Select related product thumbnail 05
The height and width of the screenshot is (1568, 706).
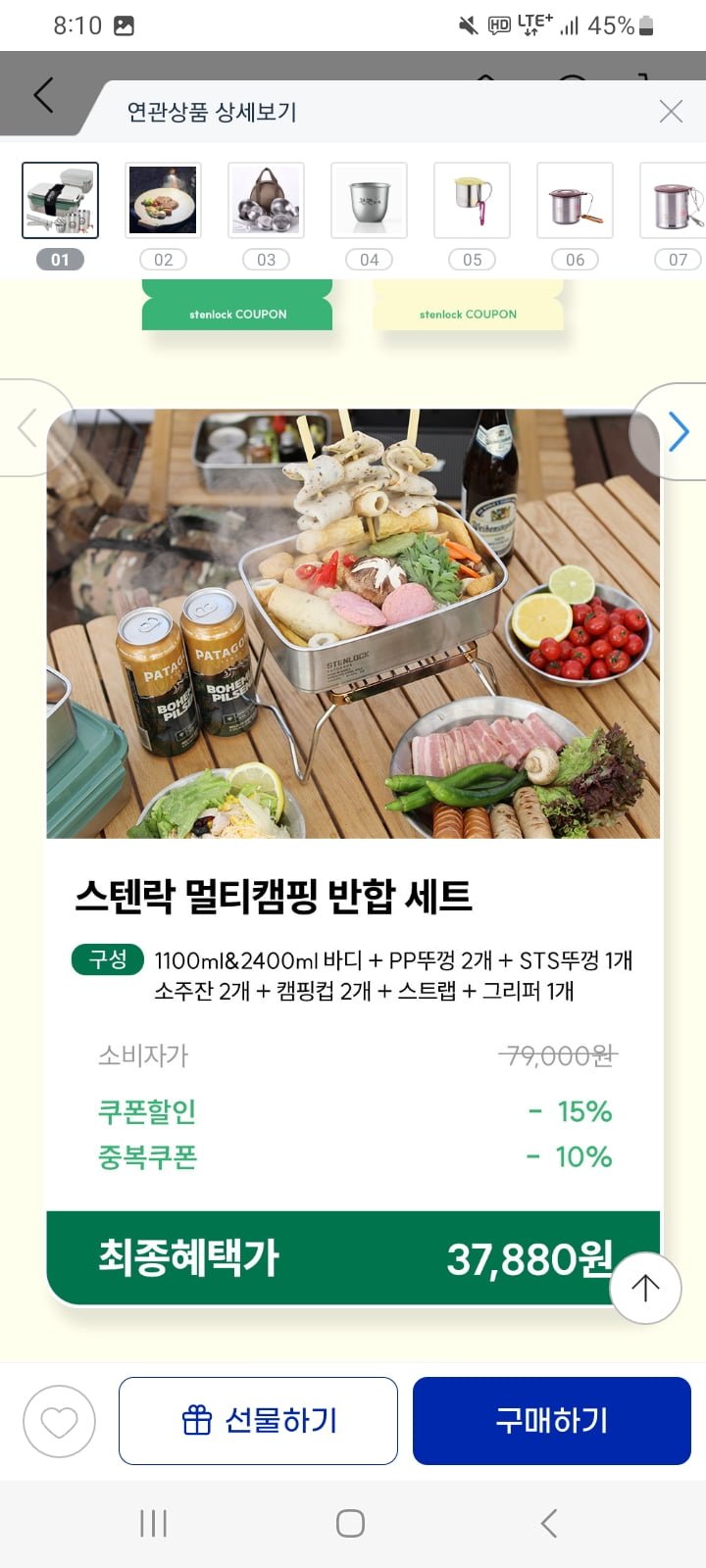pos(472,201)
